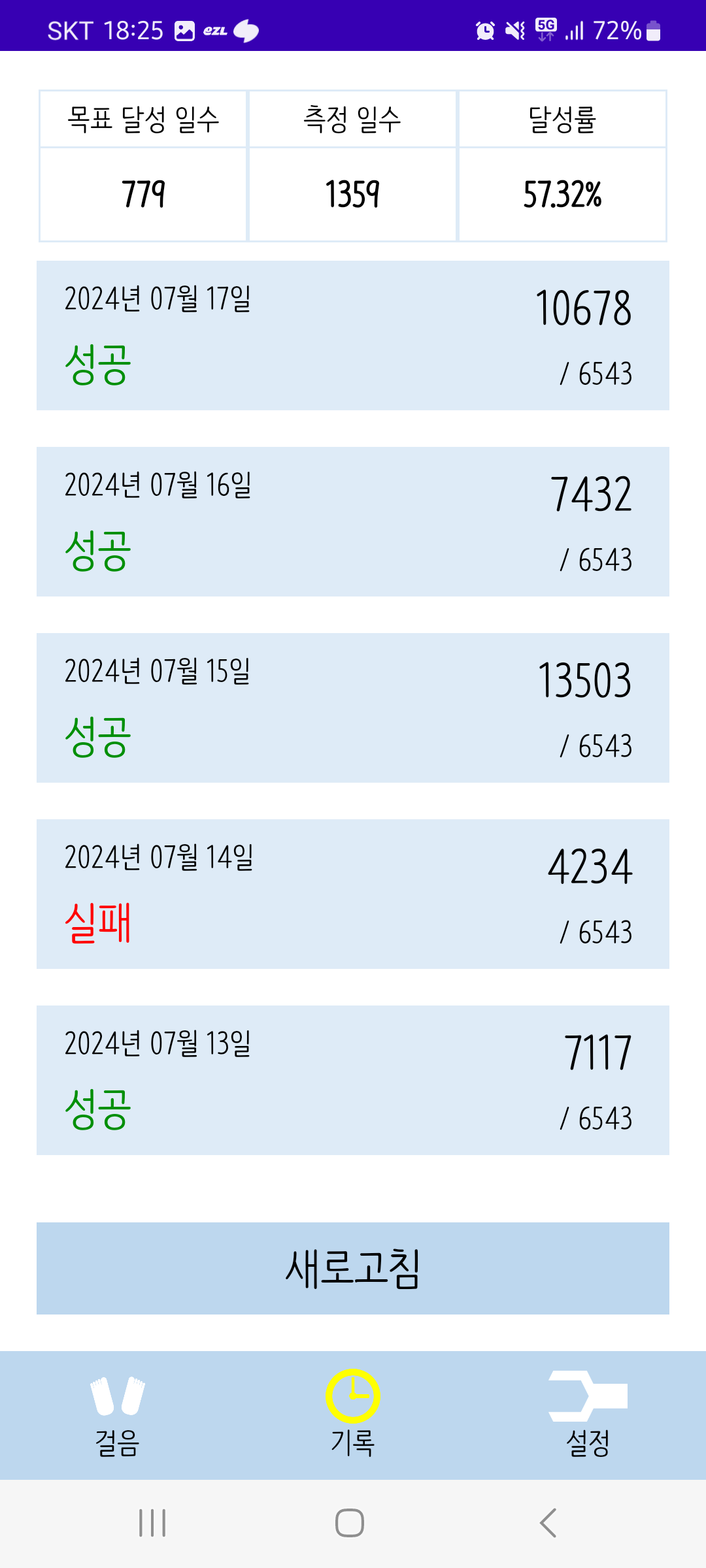Screen dimensions: 706x1568
Task: Tap the 새로고침 refresh button
Action: 353,1268
